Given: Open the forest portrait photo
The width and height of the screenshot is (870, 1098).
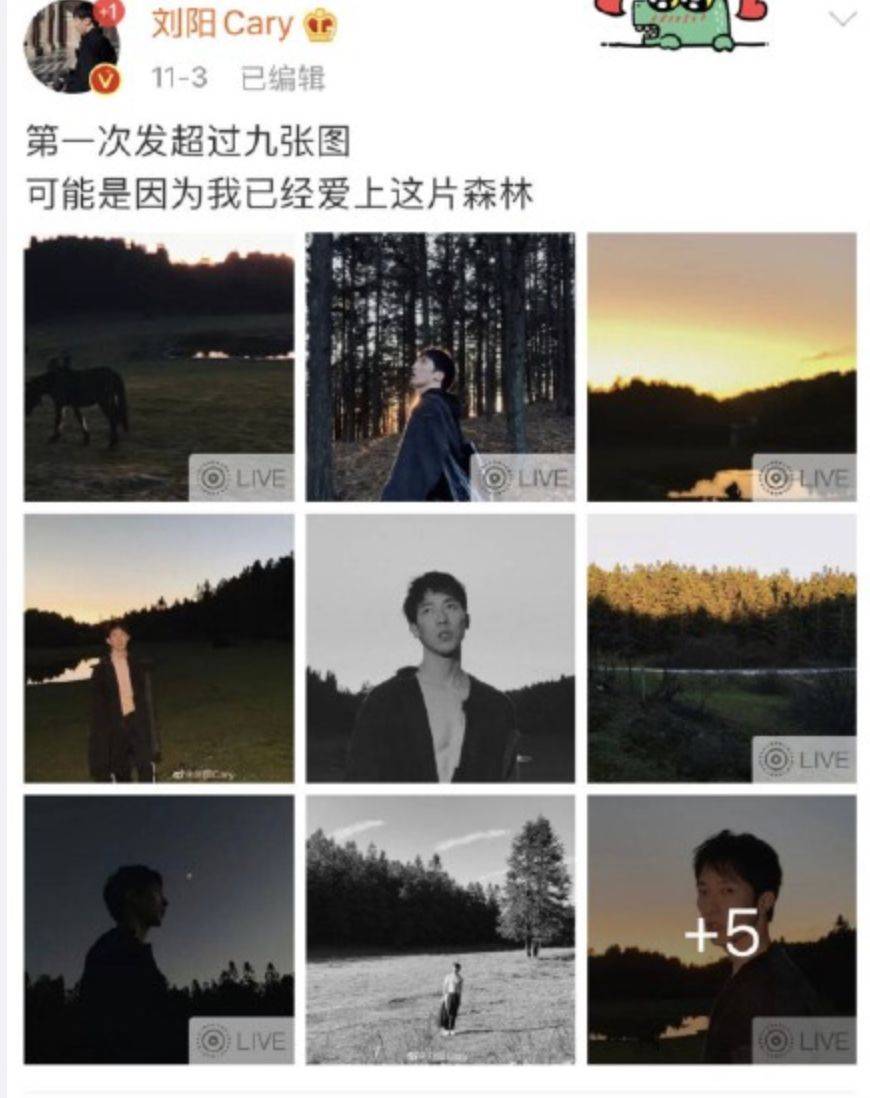Looking at the screenshot, I should [x=440, y=367].
